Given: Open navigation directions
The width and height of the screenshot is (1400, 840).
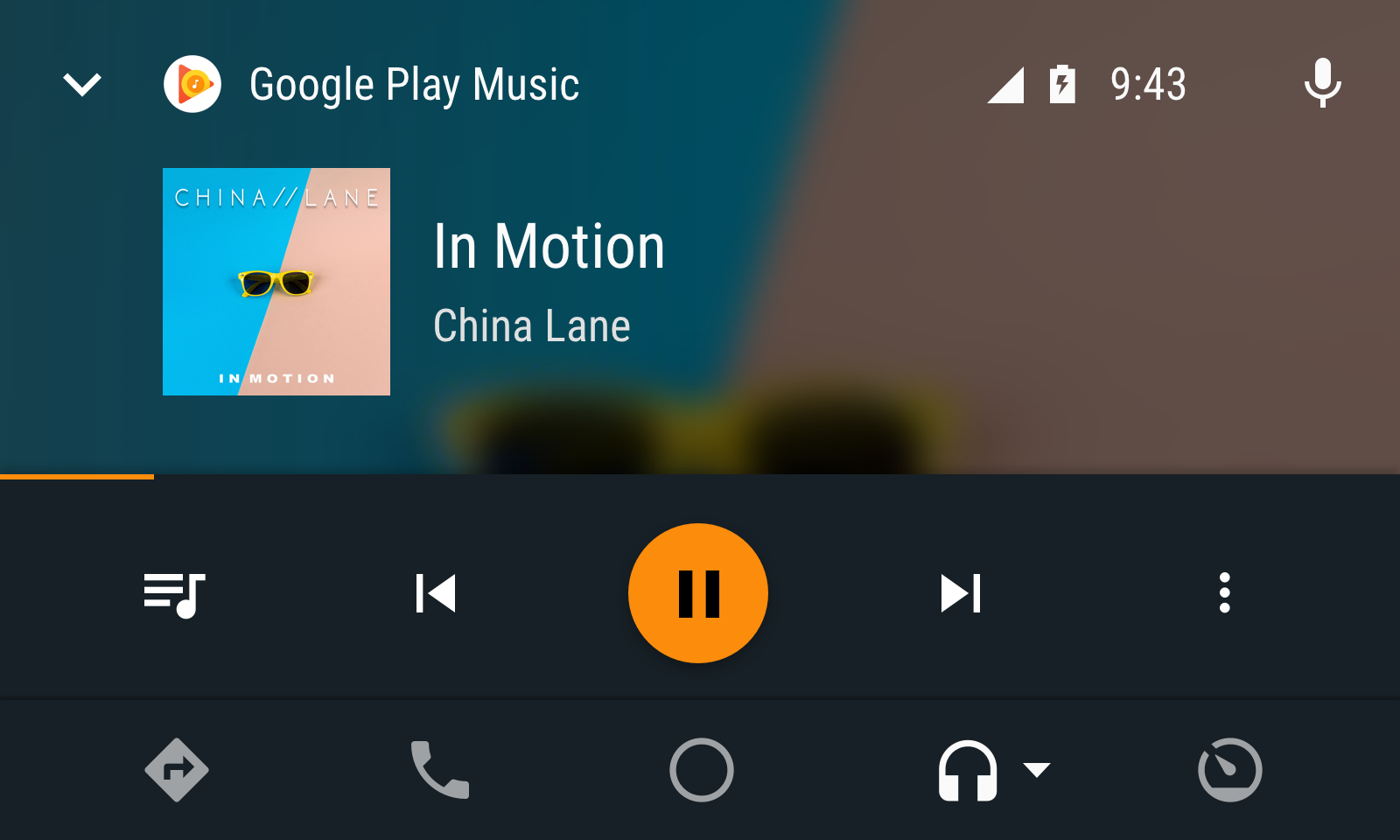Looking at the screenshot, I should [176, 770].
